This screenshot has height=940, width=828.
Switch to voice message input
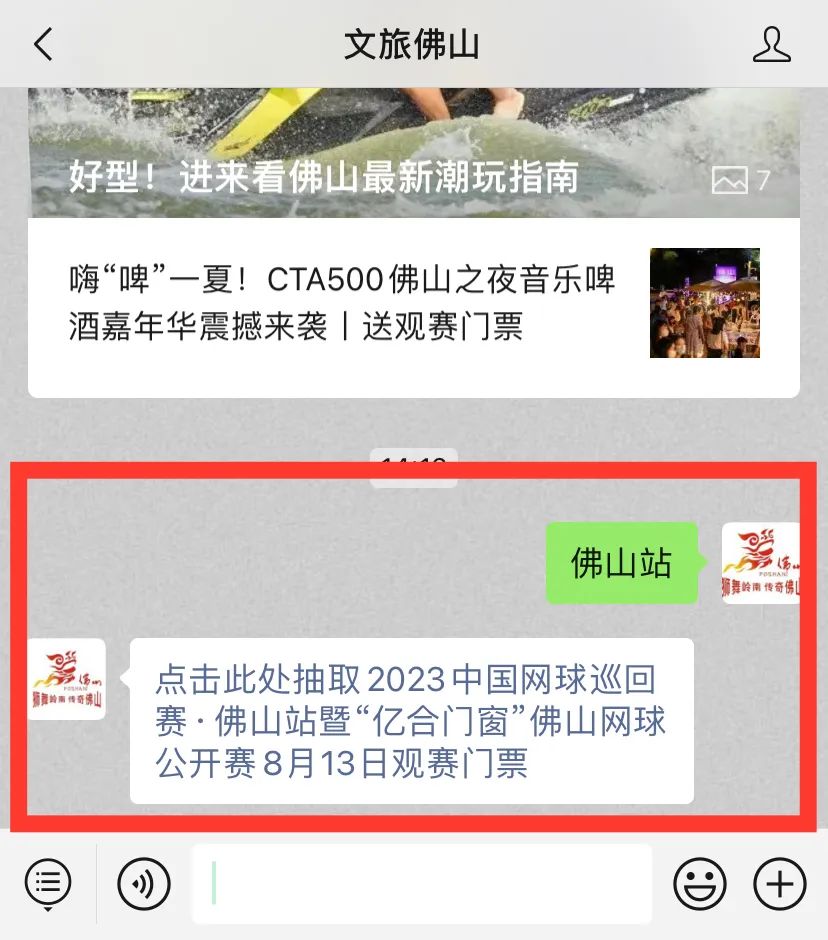pos(144,884)
